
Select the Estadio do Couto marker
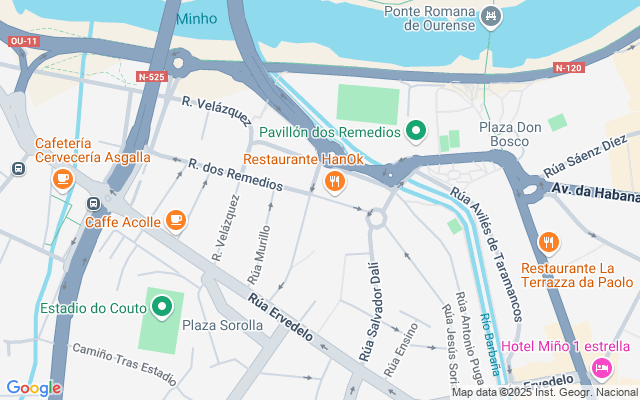tap(160, 306)
